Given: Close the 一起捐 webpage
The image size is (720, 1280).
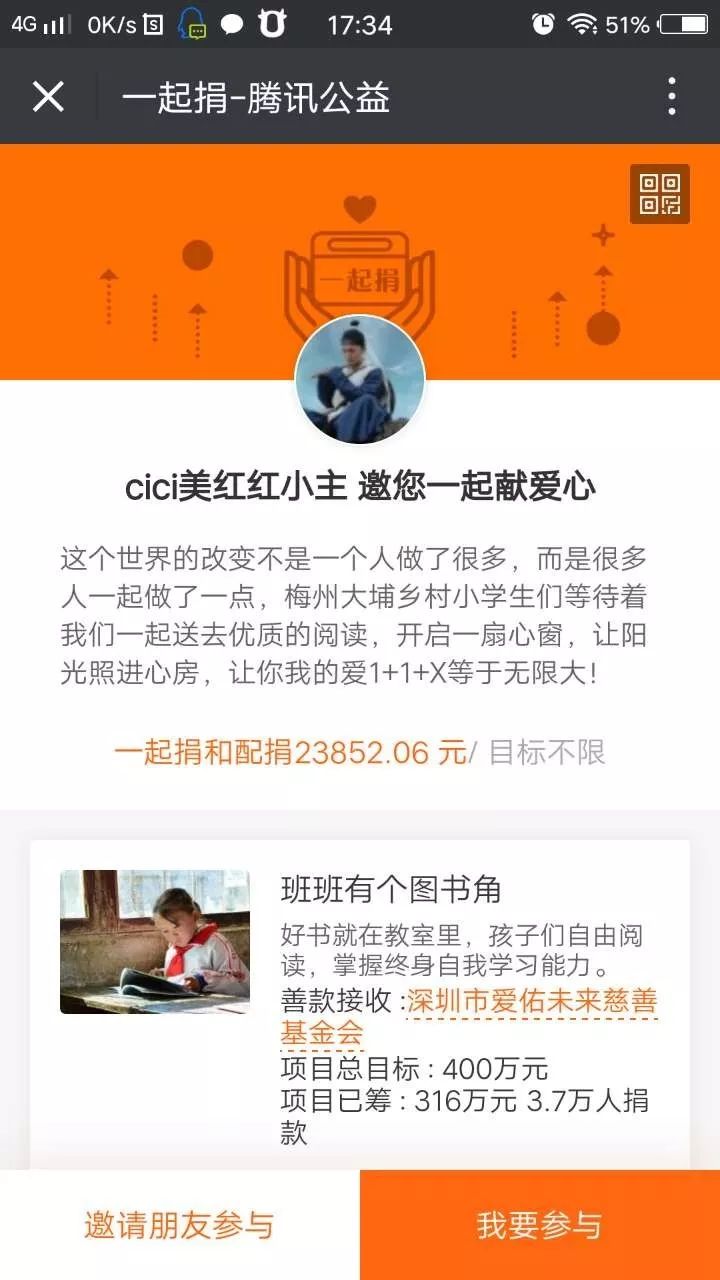Looking at the screenshot, I should 48,97.
